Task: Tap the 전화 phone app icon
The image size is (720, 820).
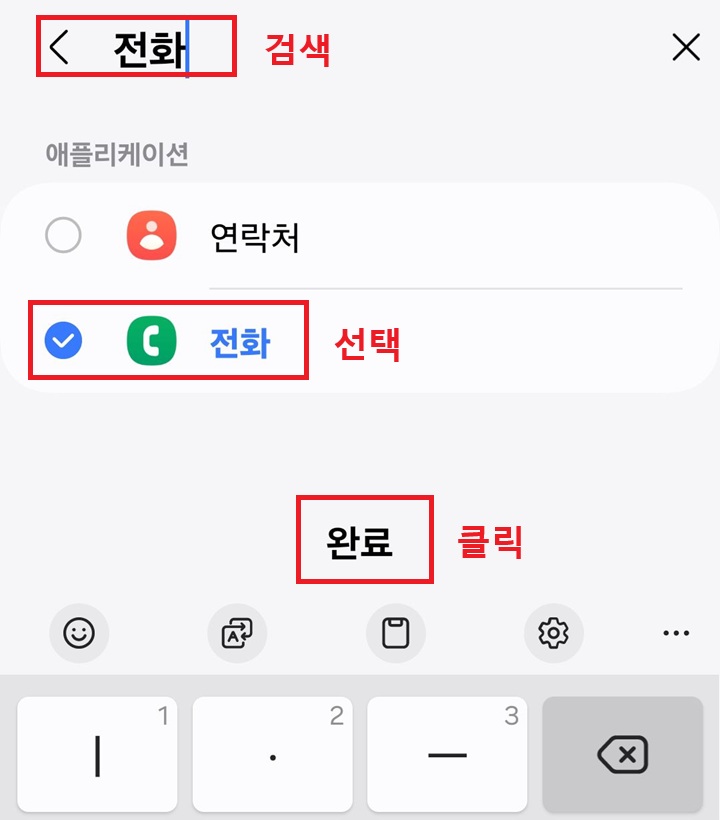Action: click(152, 340)
